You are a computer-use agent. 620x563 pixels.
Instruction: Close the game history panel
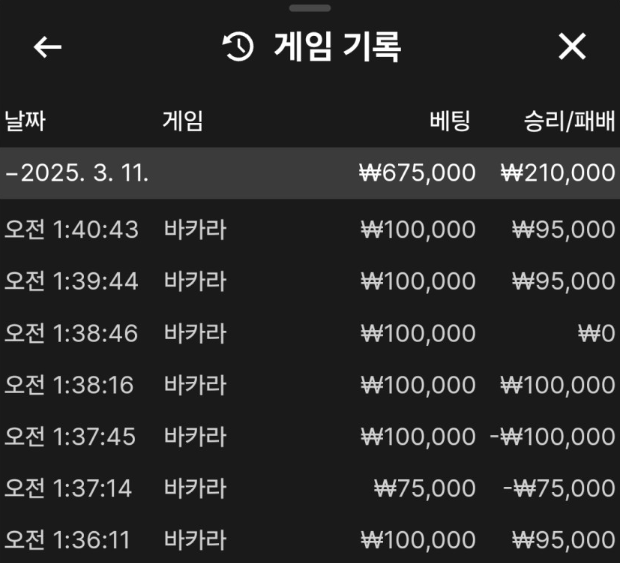[572, 47]
